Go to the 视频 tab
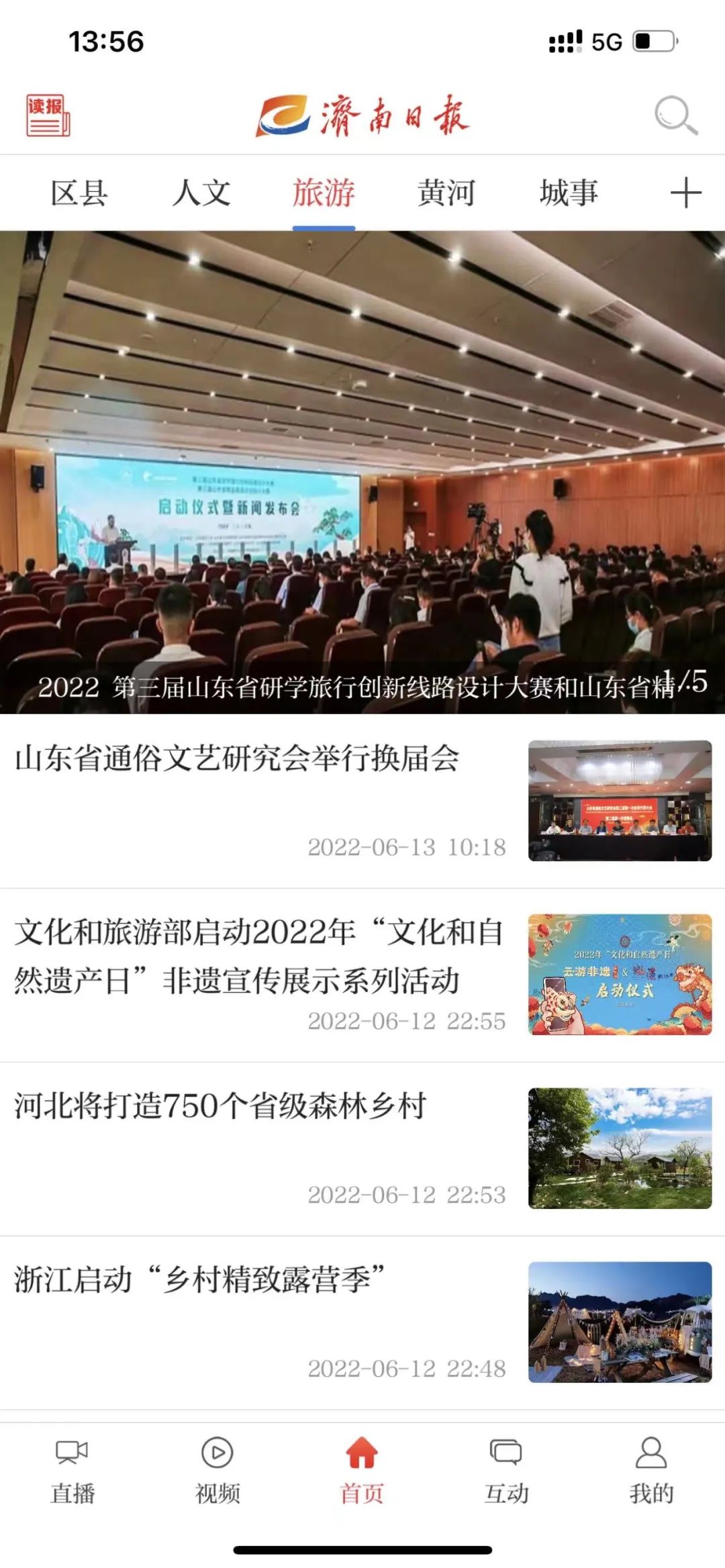 [x=217, y=1470]
